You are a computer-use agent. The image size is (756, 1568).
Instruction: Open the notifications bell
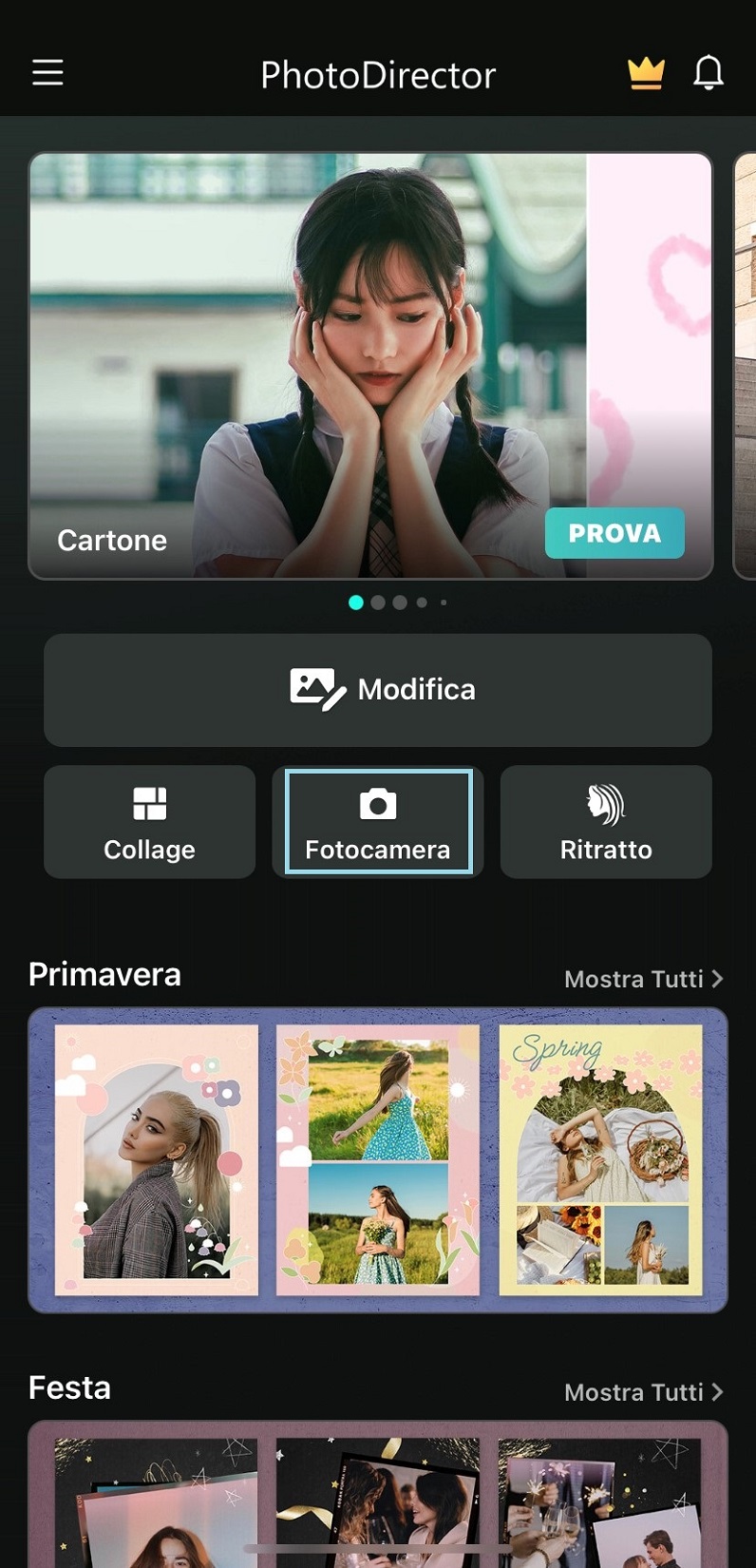pyautogui.click(x=709, y=73)
